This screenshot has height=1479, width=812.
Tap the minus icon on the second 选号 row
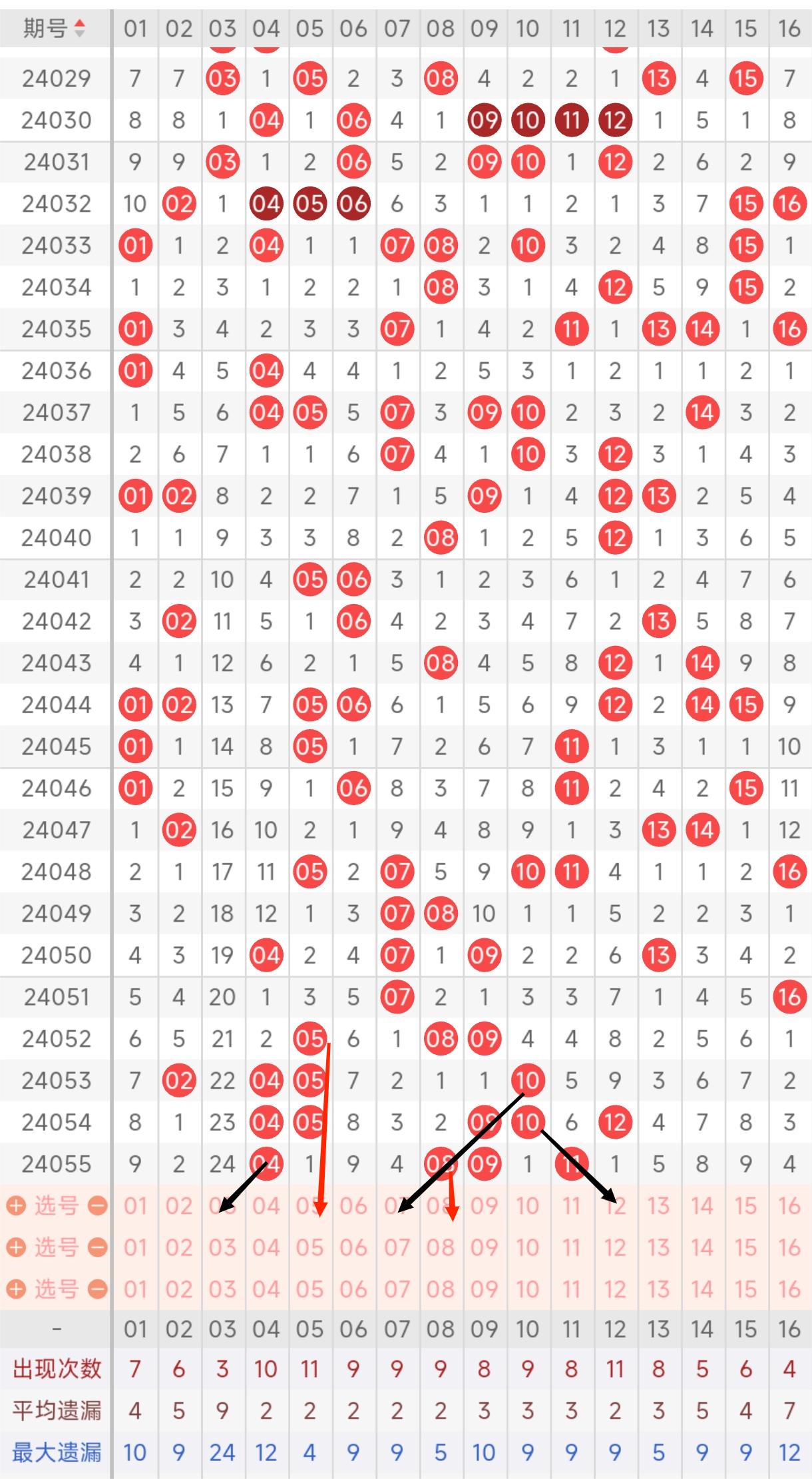[98, 1247]
